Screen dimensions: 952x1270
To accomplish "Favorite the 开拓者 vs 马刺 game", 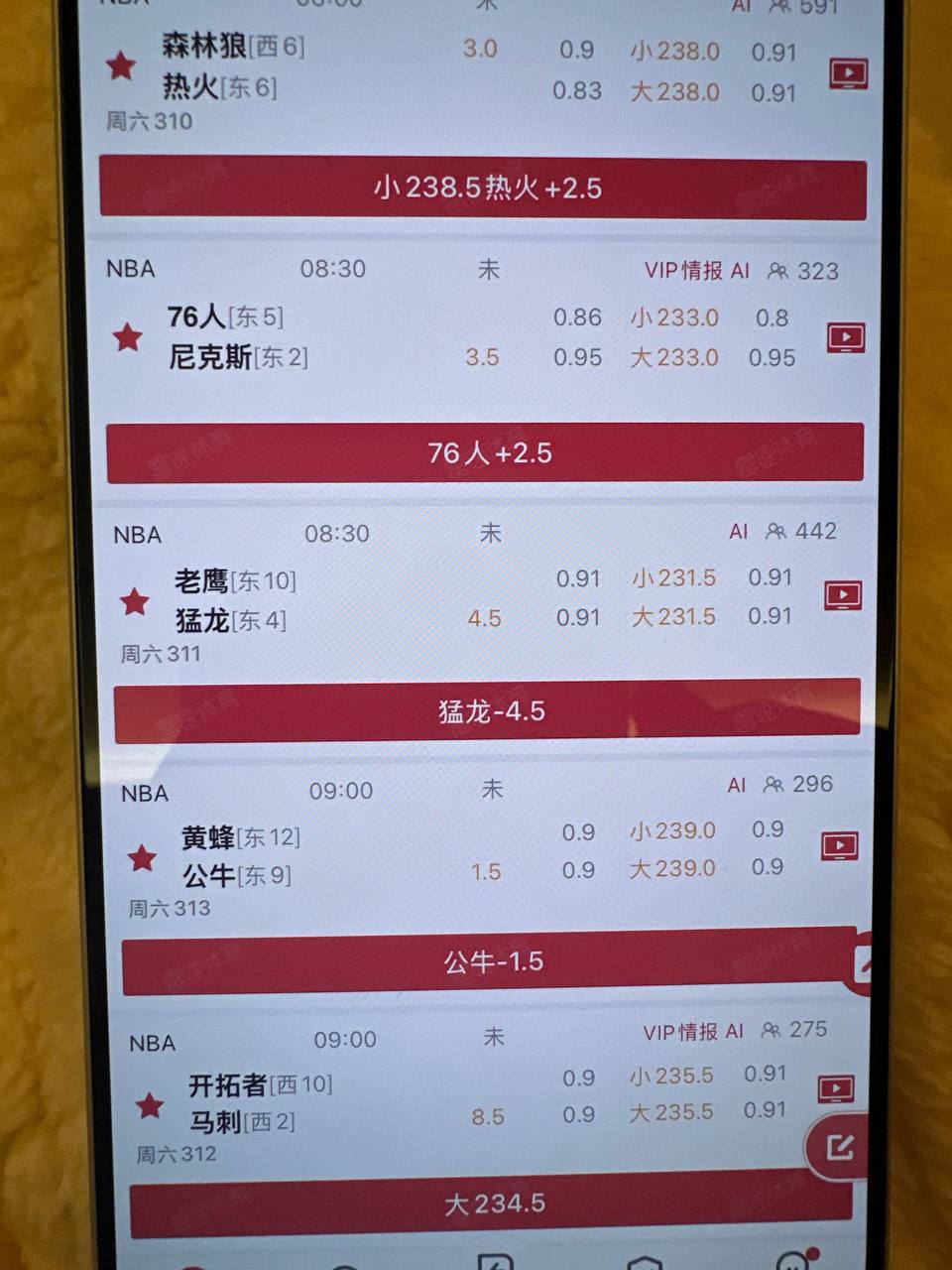I will click(150, 1104).
